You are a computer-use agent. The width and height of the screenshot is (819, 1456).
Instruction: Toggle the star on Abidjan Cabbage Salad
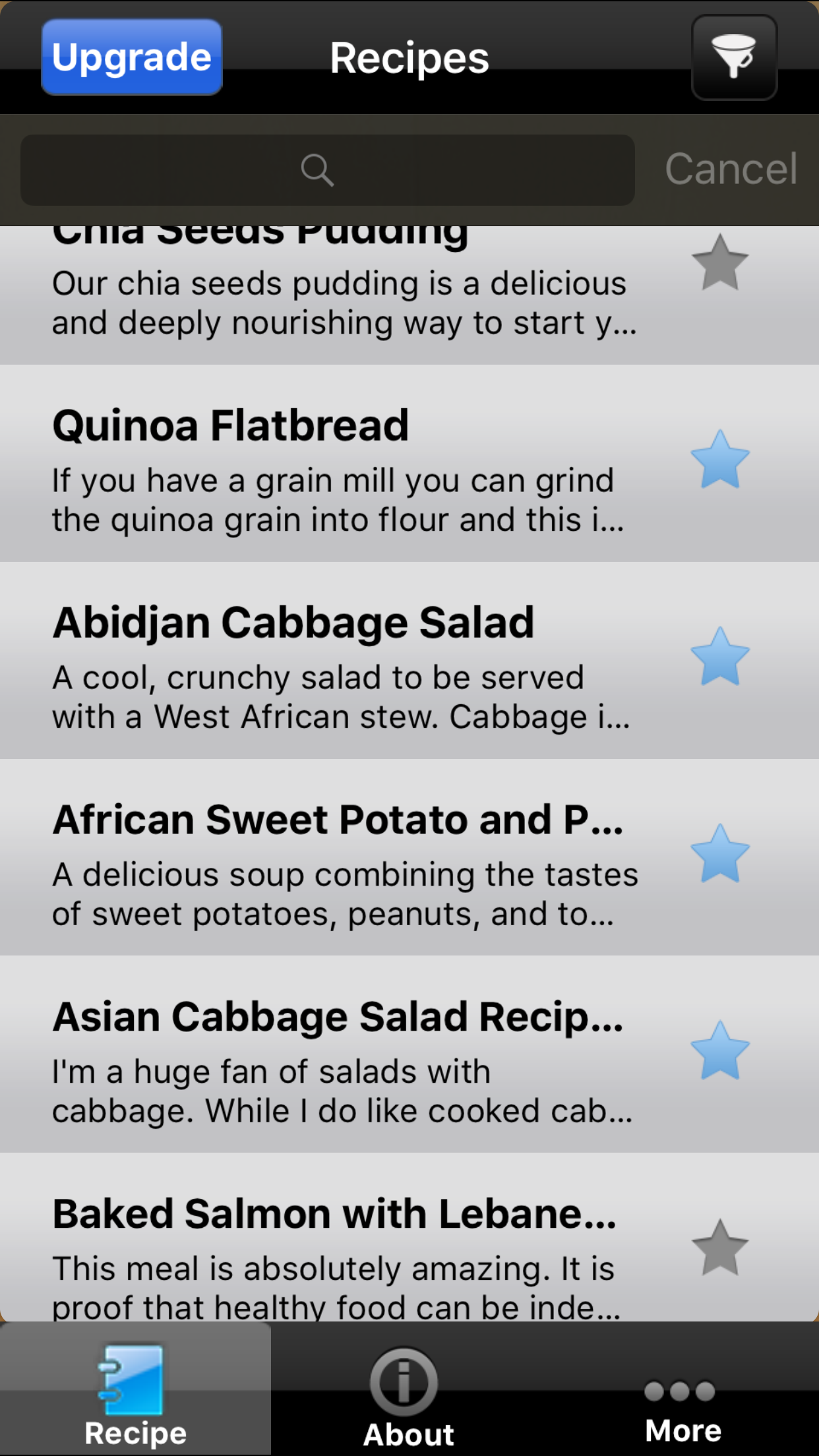pyautogui.click(x=719, y=657)
